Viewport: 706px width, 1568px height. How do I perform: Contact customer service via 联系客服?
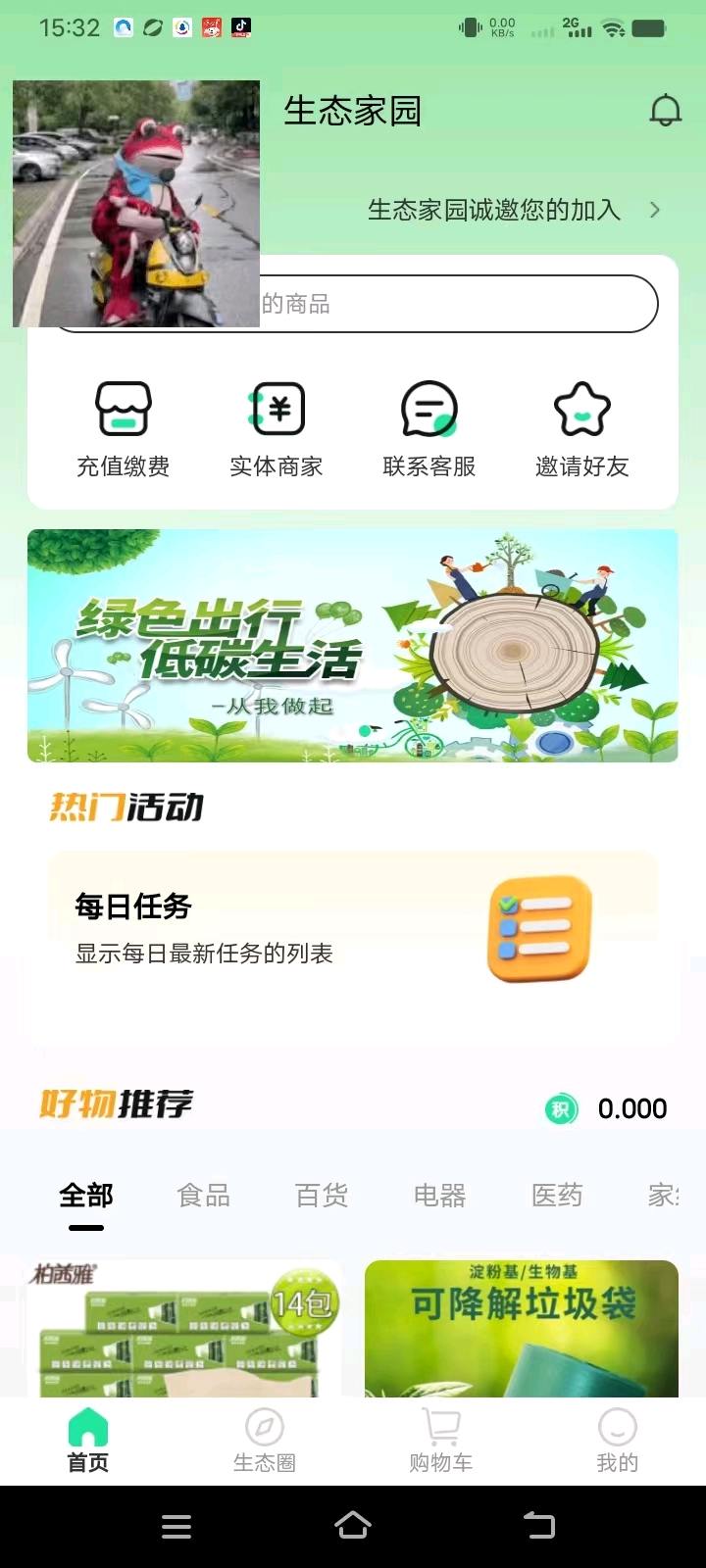(x=429, y=428)
